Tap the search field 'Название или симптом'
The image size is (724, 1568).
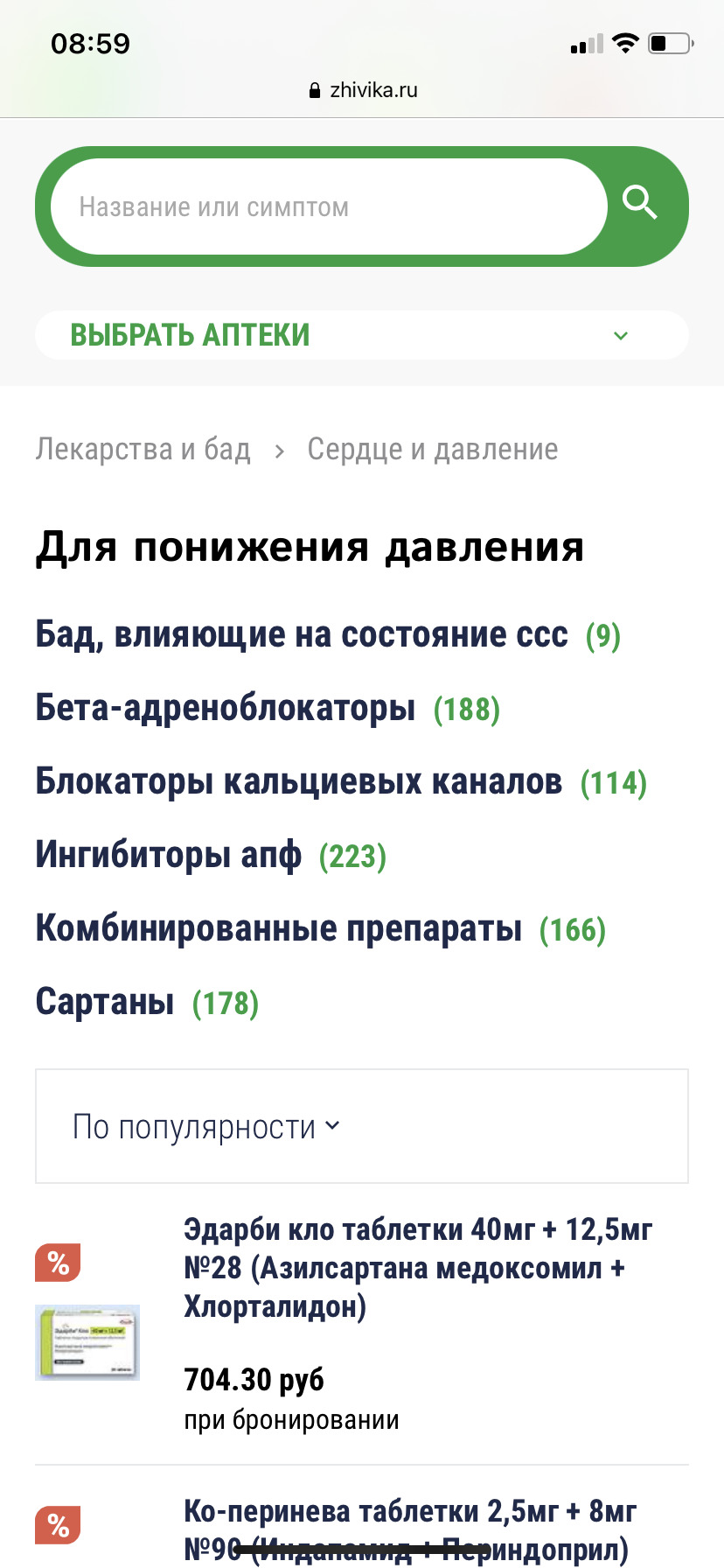[328, 207]
